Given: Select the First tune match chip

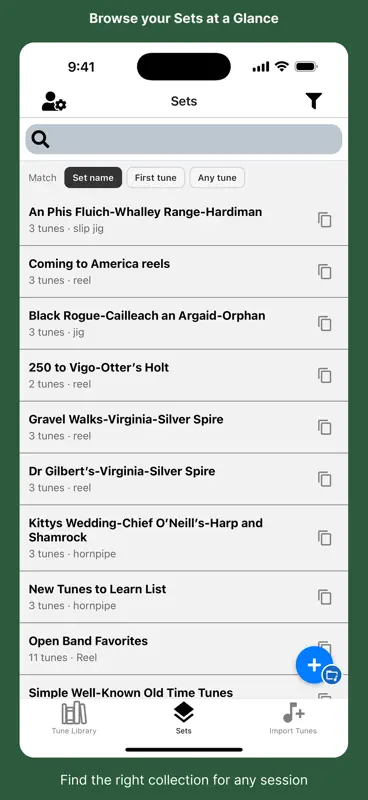Looking at the screenshot, I should (156, 178).
